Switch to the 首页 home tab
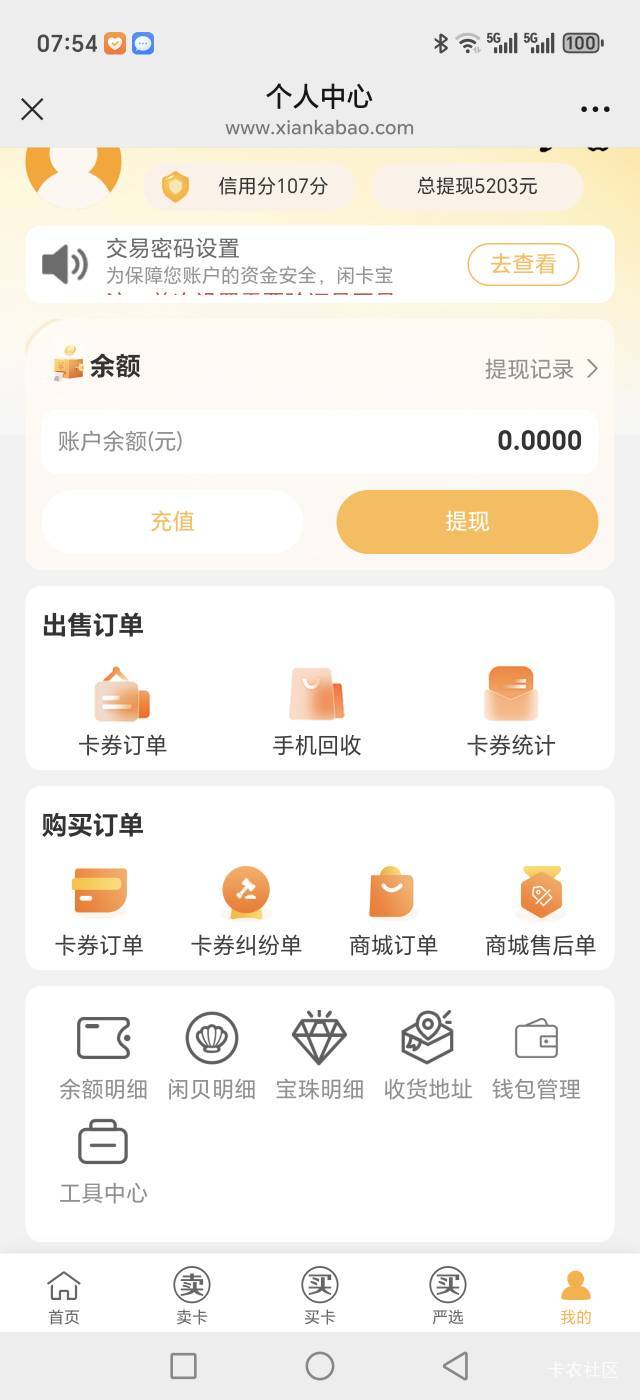Image resolution: width=640 pixels, height=1400 pixels. (64, 1297)
